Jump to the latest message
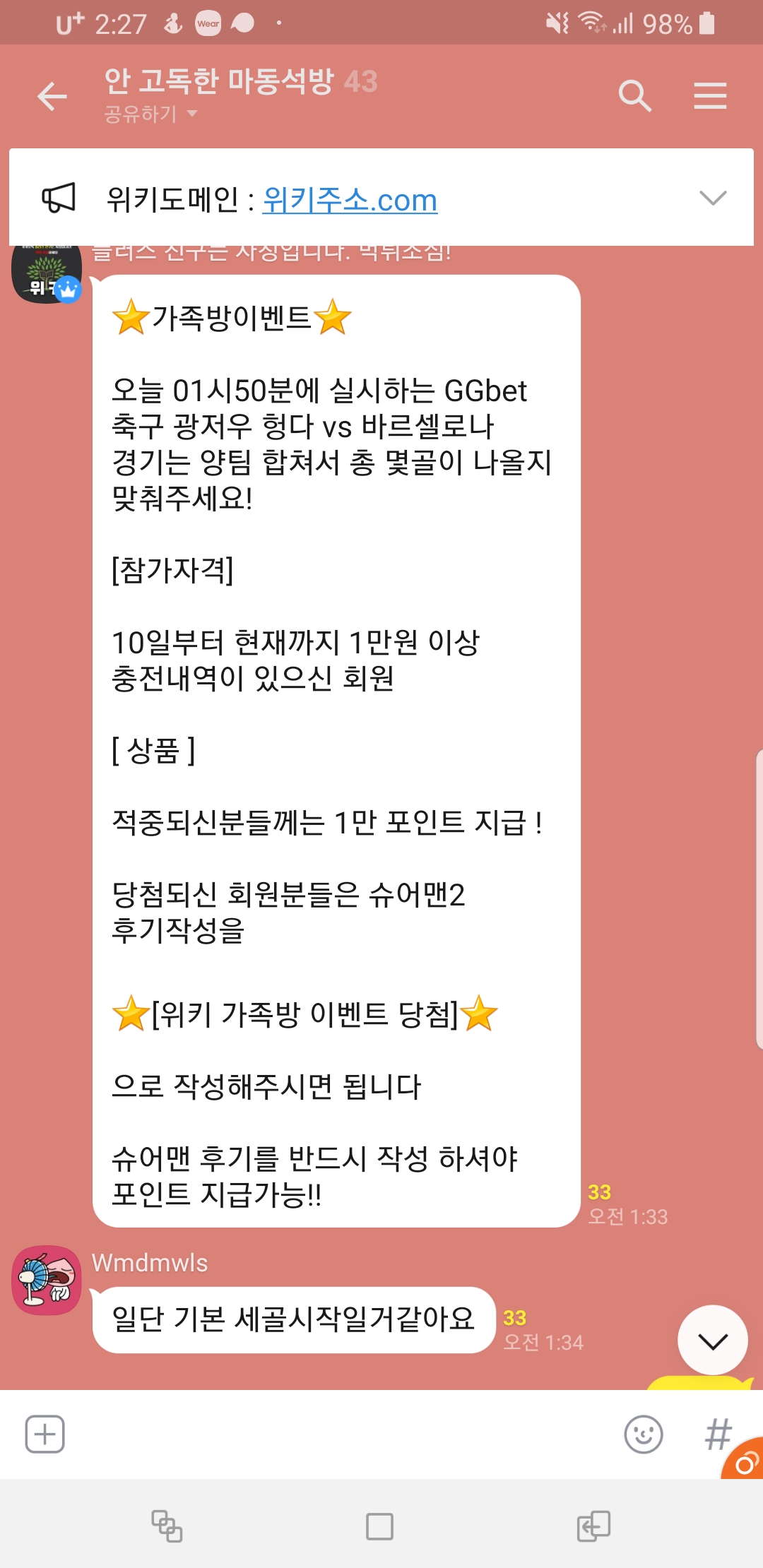 pos(712,1340)
